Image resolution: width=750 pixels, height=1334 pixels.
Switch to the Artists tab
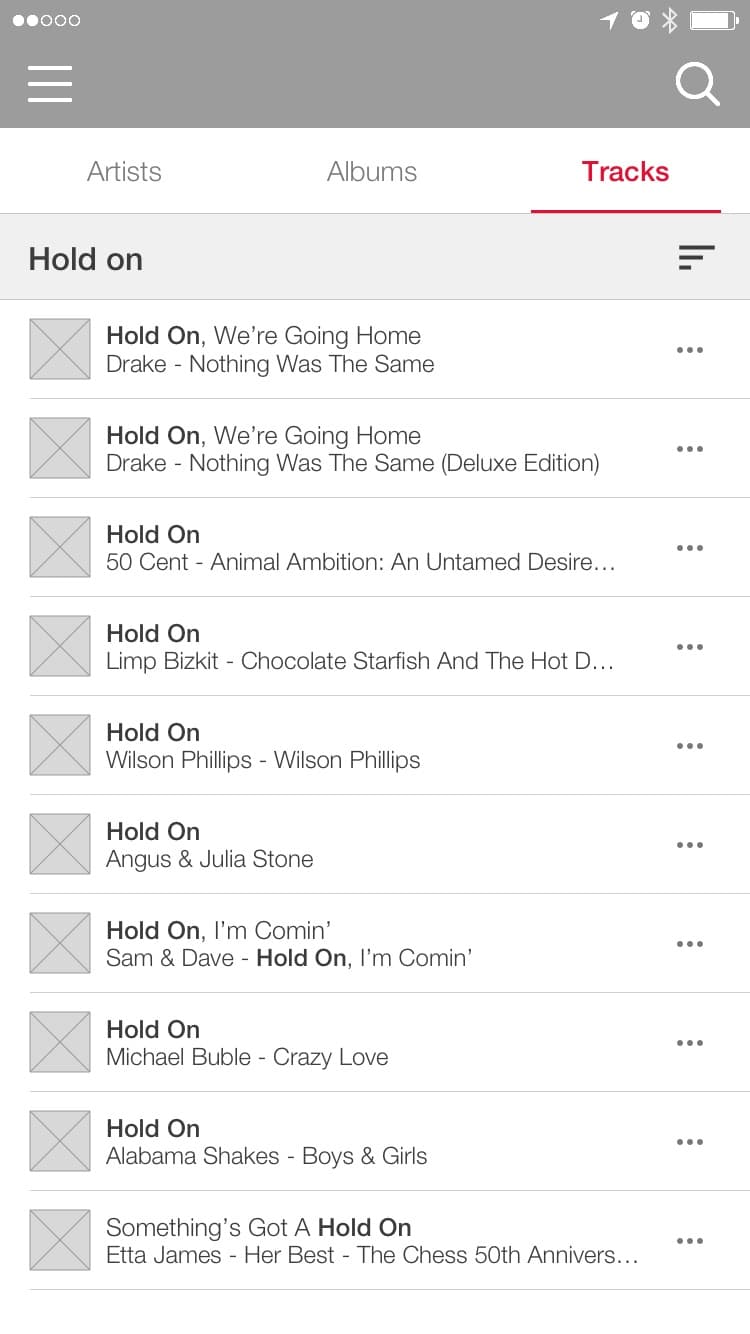[124, 171]
